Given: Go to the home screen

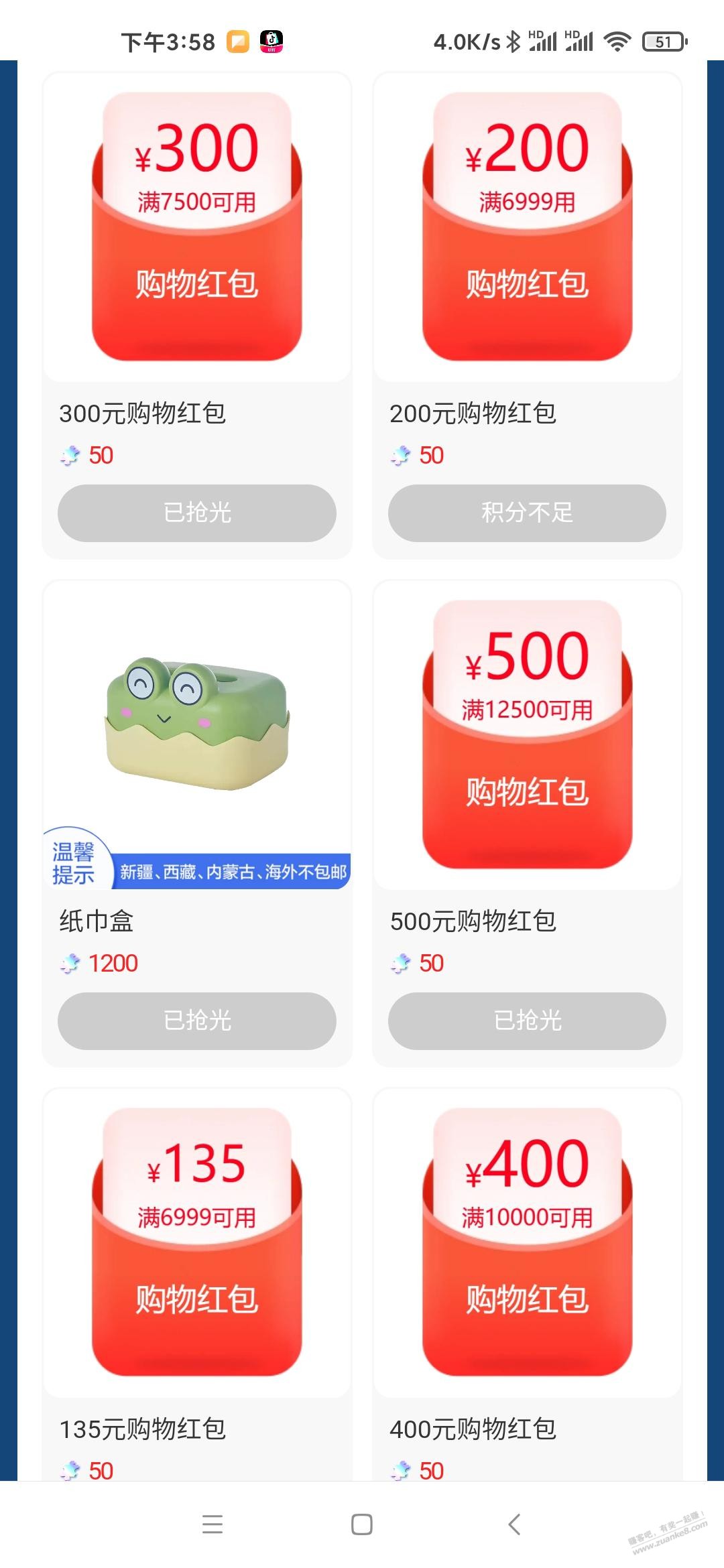Looking at the screenshot, I should click(362, 1524).
